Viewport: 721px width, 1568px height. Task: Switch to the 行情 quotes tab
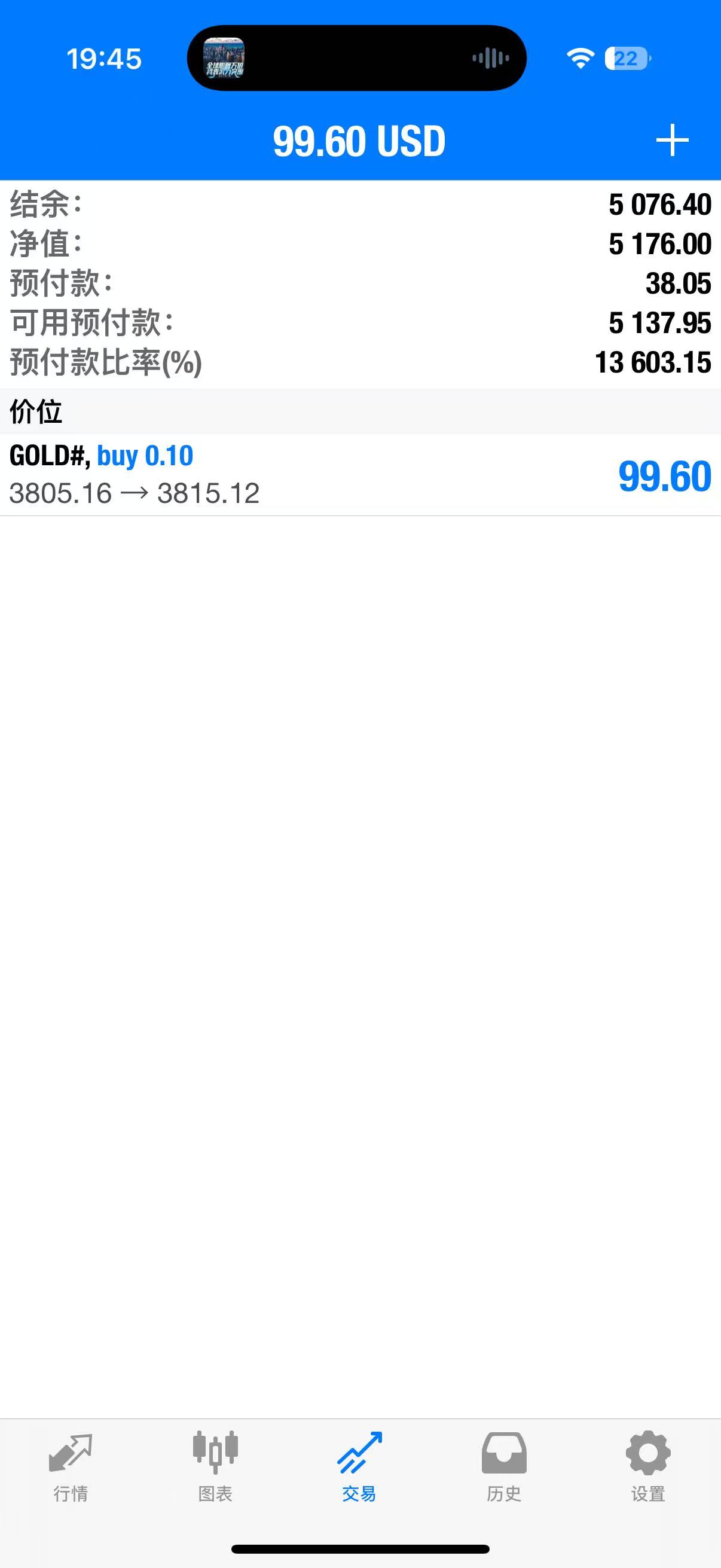(x=71, y=1467)
